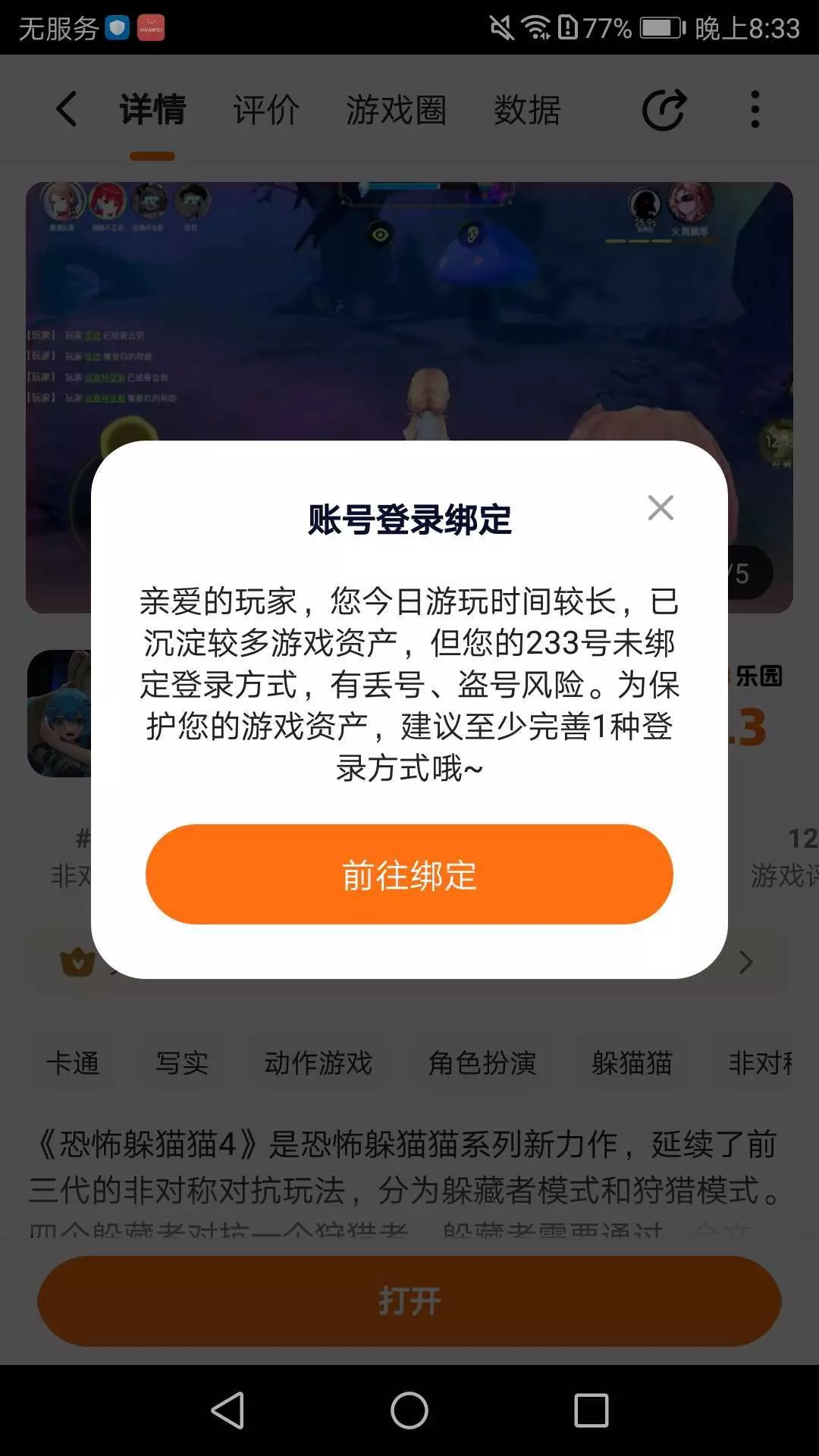This screenshot has height=1456, width=819.
Task: Dismiss the account binding dialog
Action: 661,507
